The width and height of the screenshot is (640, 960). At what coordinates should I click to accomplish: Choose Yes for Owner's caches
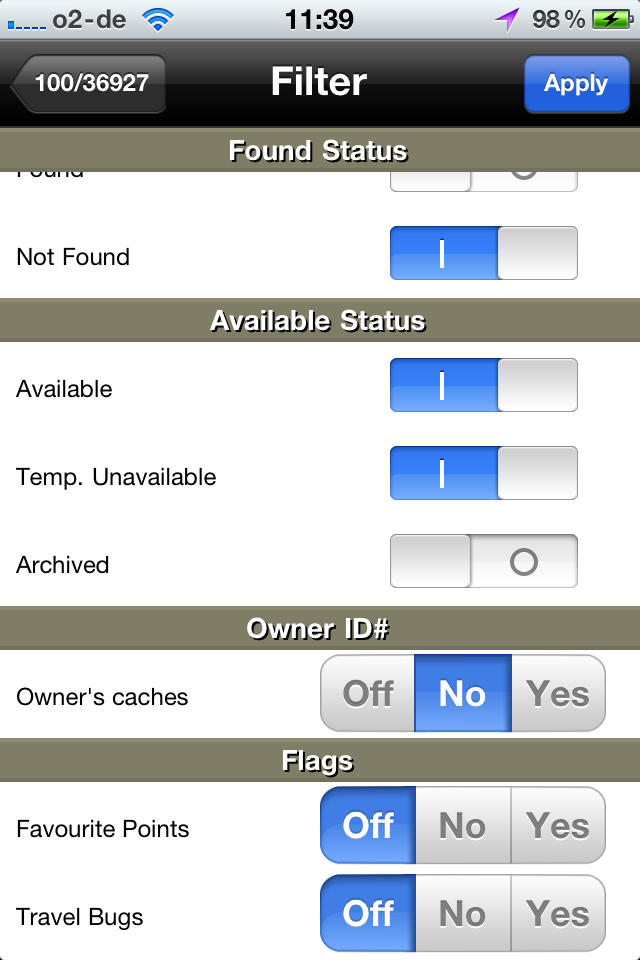click(x=558, y=693)
